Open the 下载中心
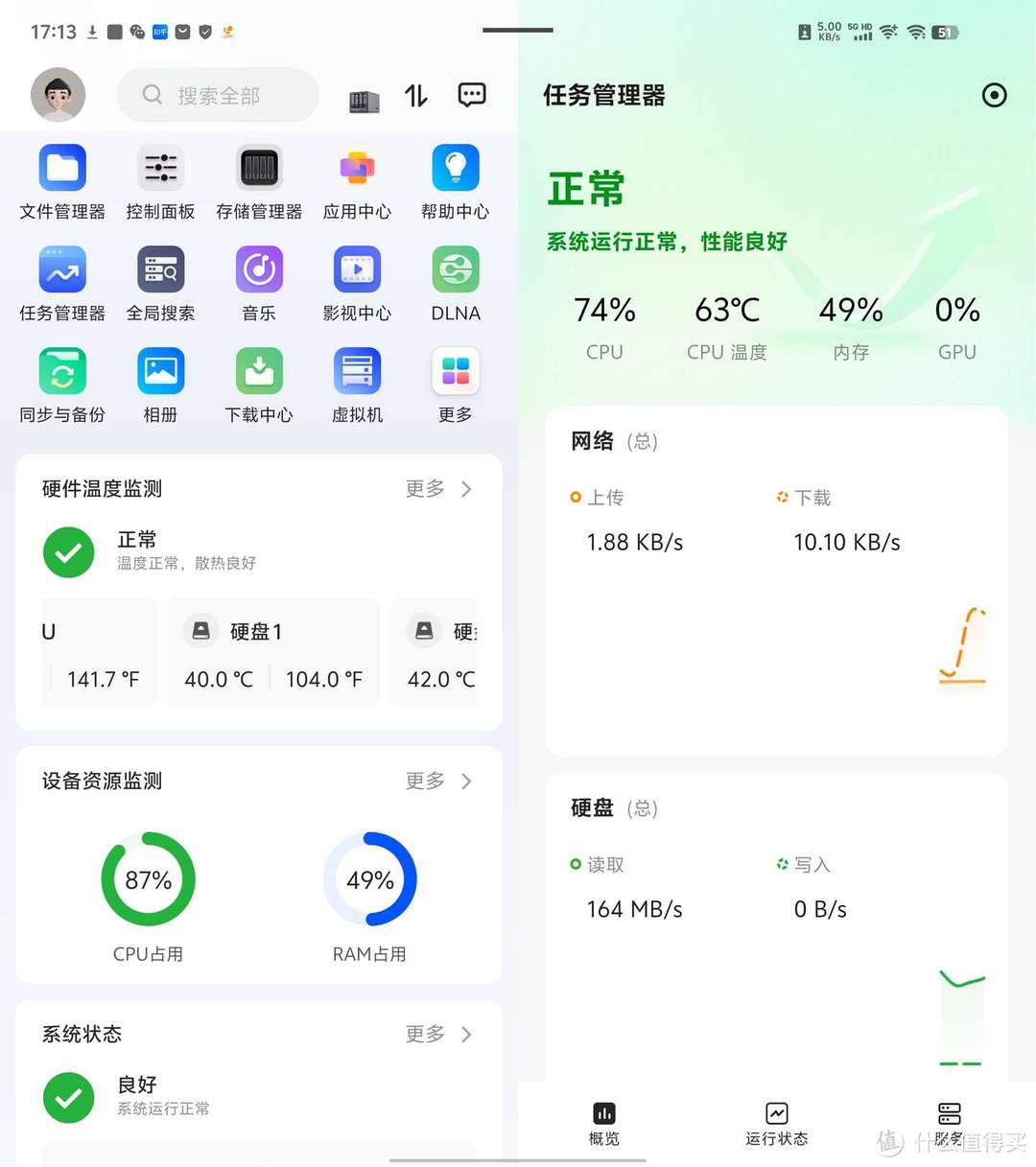Screen dimensions: 1036x1167 (x=258, y=384)
